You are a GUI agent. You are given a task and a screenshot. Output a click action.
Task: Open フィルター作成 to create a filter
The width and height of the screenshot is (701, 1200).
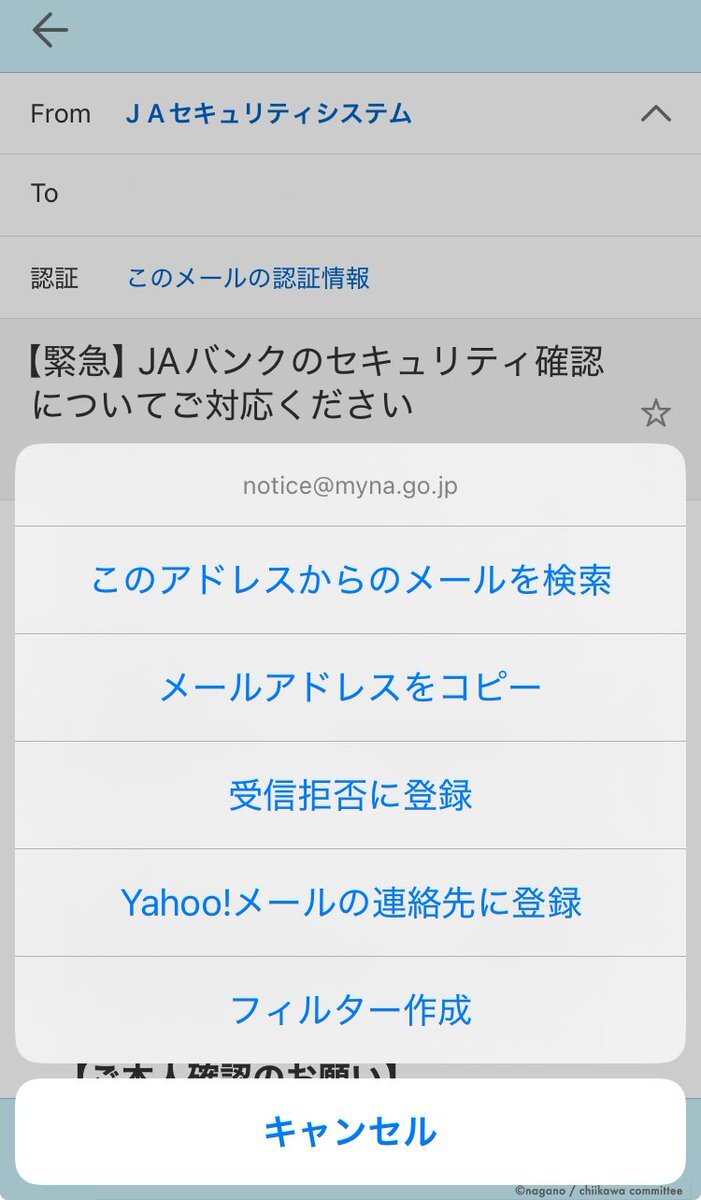[x=351, y=1010]
